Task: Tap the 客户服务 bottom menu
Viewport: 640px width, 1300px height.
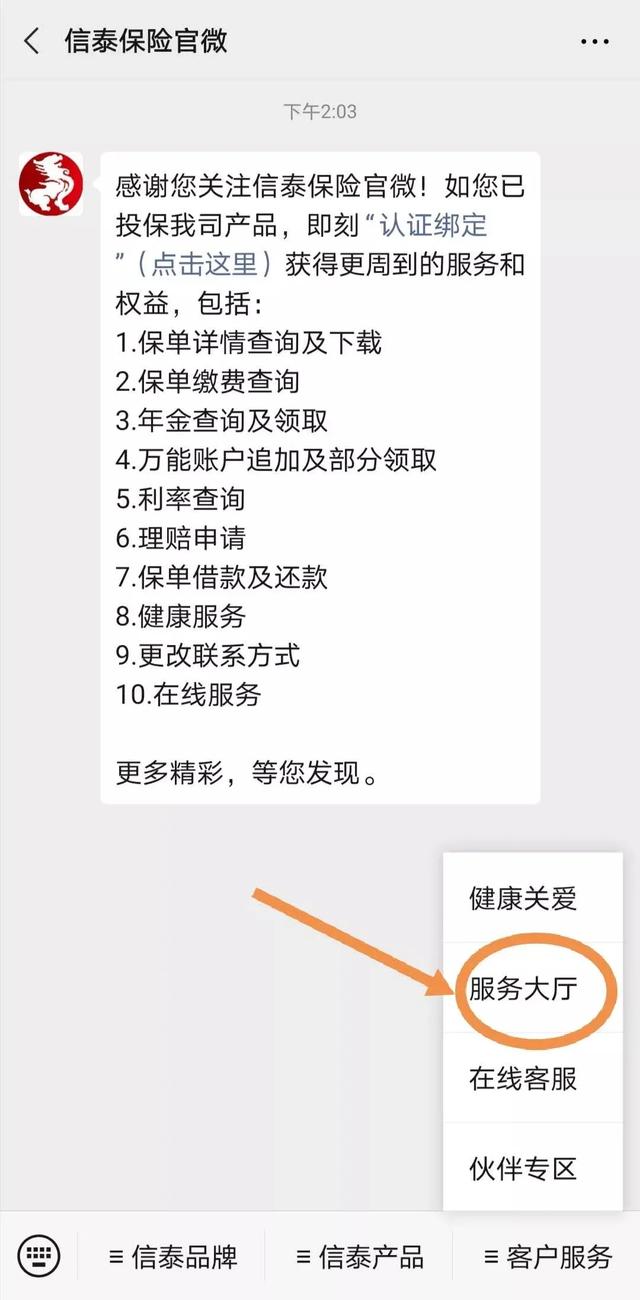Action: 547,1257
